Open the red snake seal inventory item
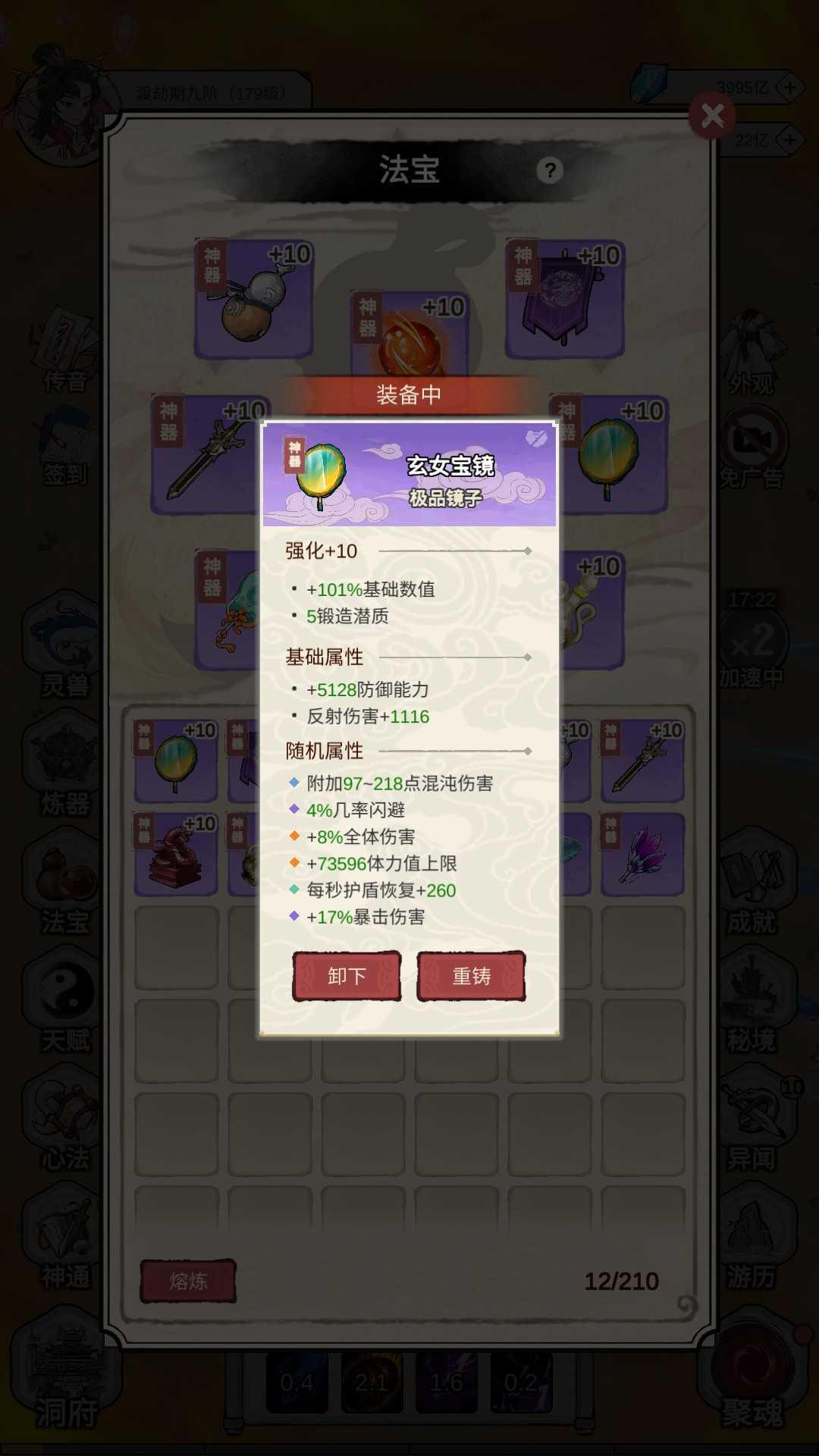Viewport: 819px width, 1456px height. pos(176,855)
